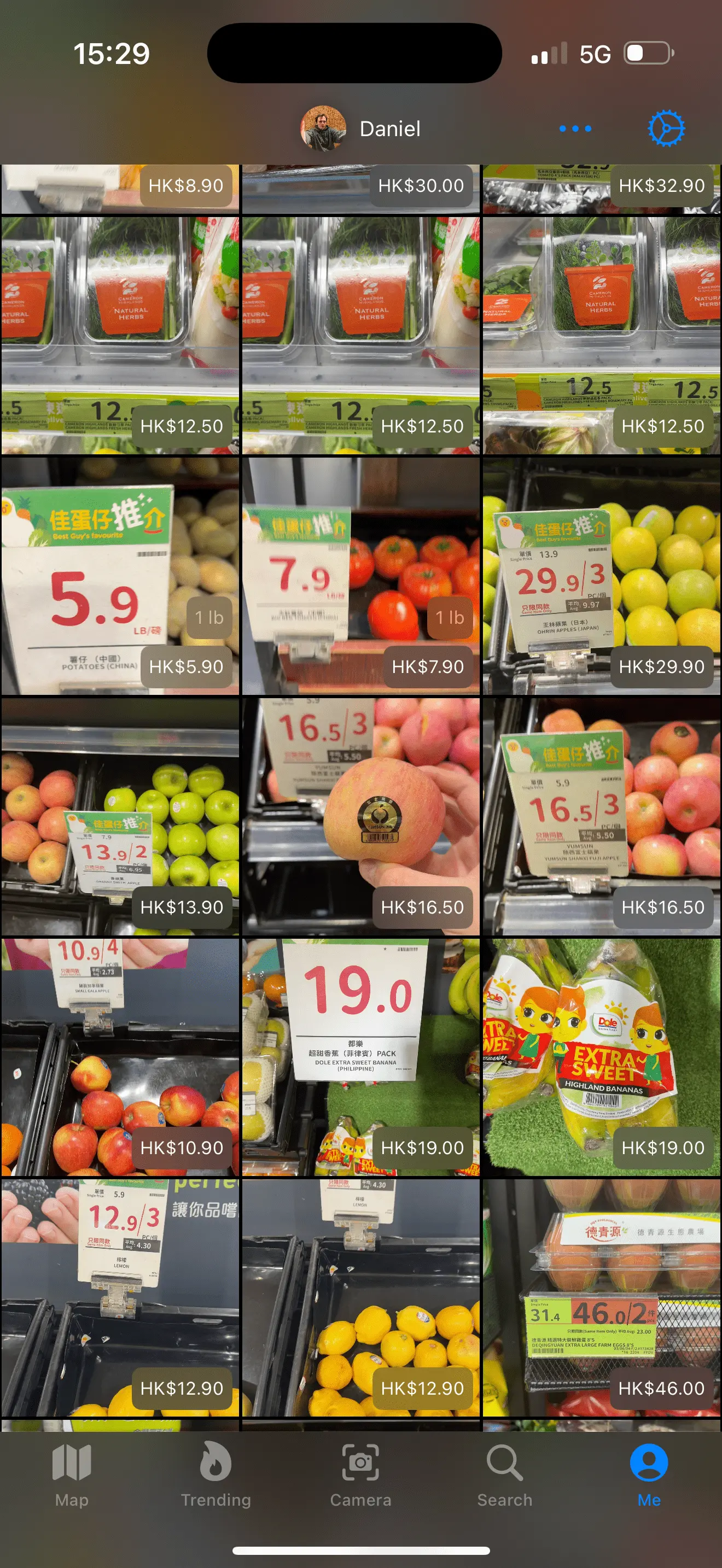This screenshot has width=722, height=1568.
Task: Open the three-dot more options menu
Action: pyautogui.click(x=575, y=128)
